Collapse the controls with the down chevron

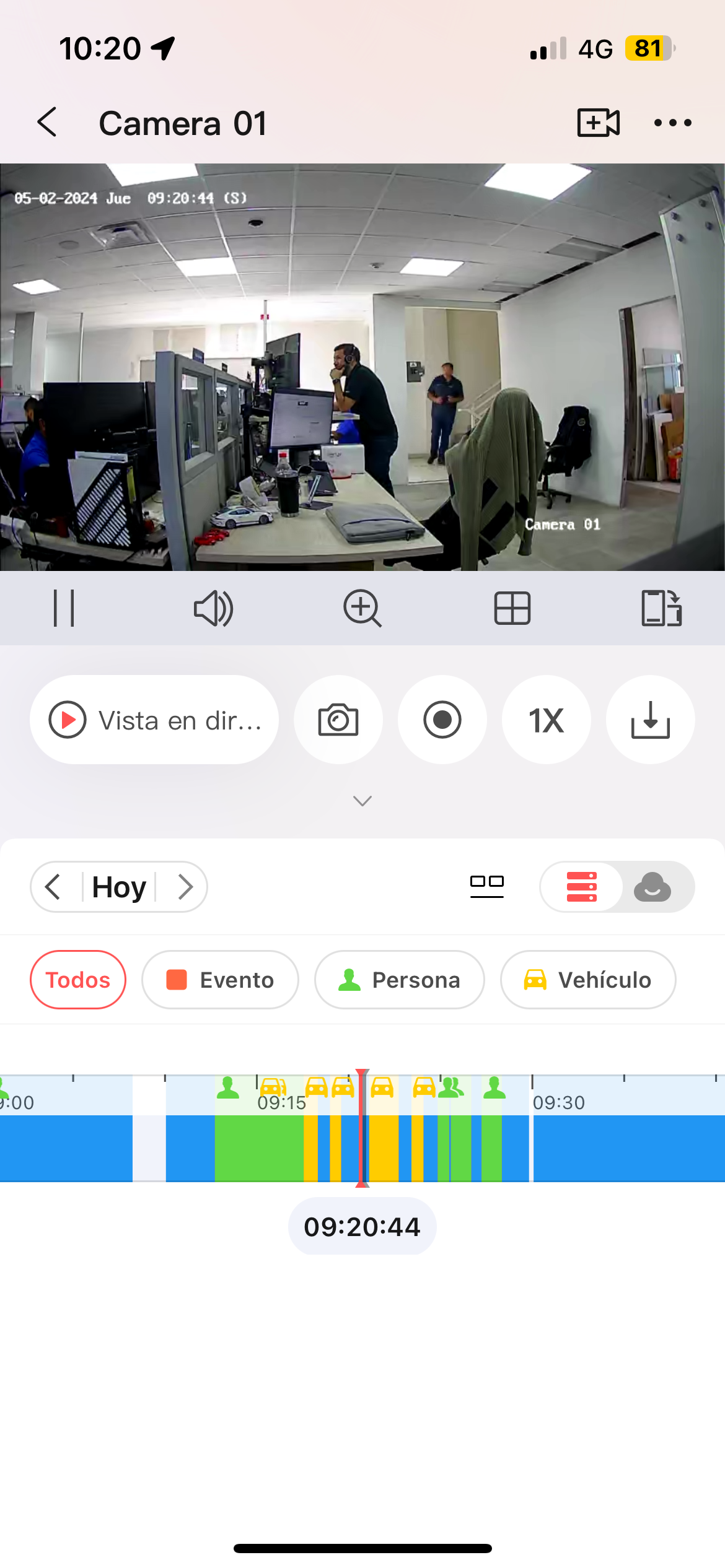click(x=362, y=801)
